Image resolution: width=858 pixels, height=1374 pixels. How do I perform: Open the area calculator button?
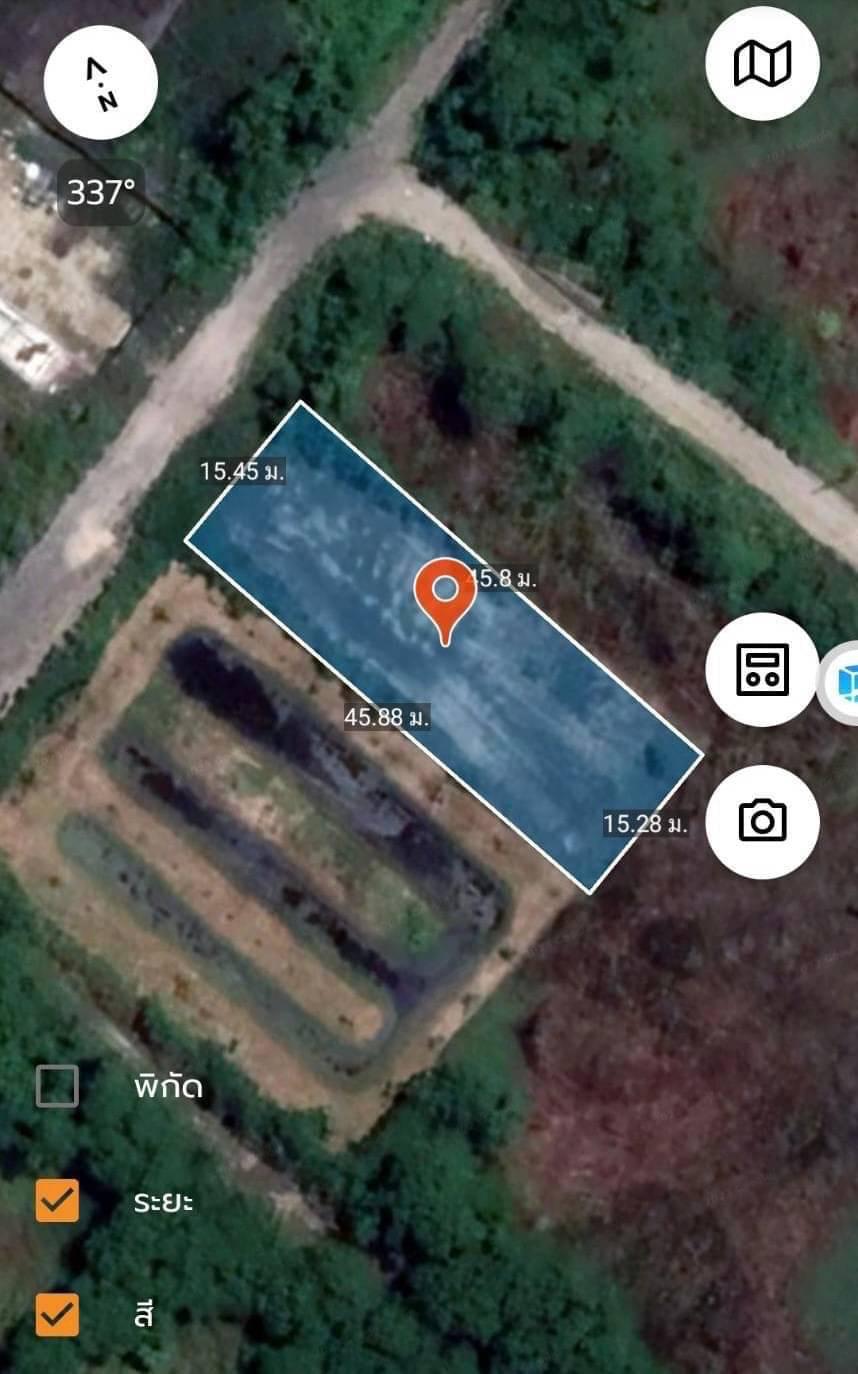pos(762,669)
